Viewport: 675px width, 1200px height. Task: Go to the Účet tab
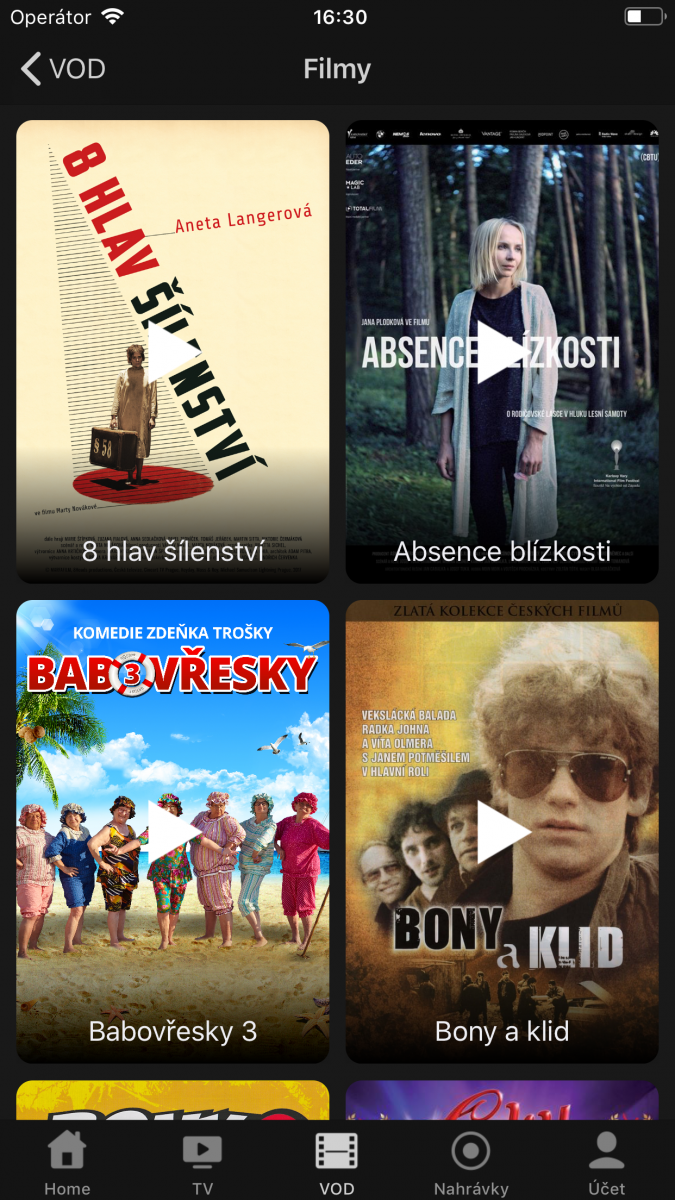point(606,1163)
